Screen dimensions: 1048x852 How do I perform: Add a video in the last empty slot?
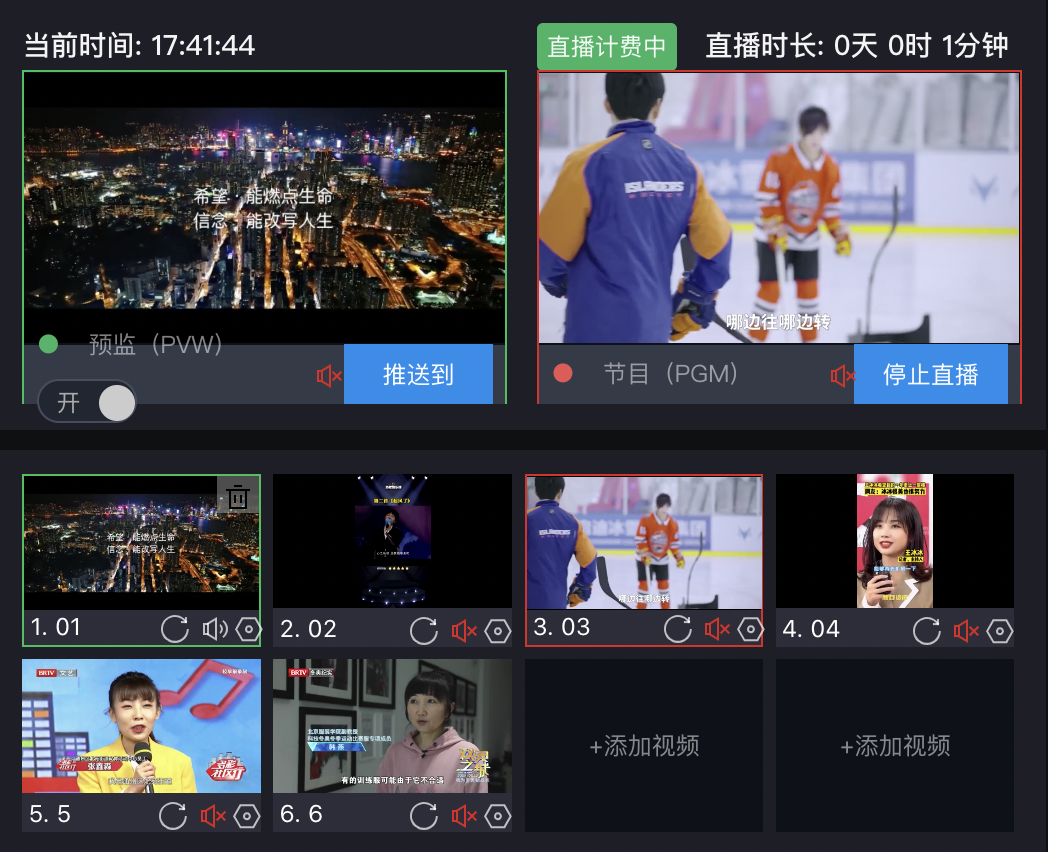click(895, 746)
